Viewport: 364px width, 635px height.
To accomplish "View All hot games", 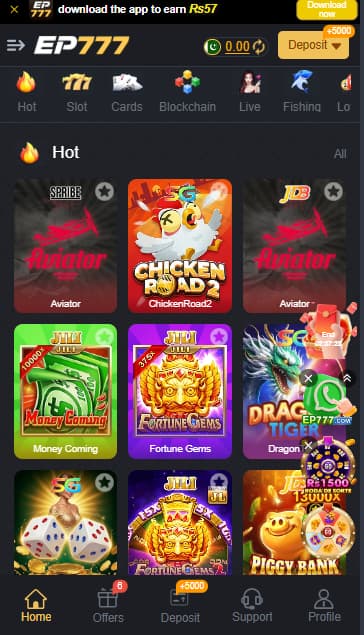I will coord(340,154).
